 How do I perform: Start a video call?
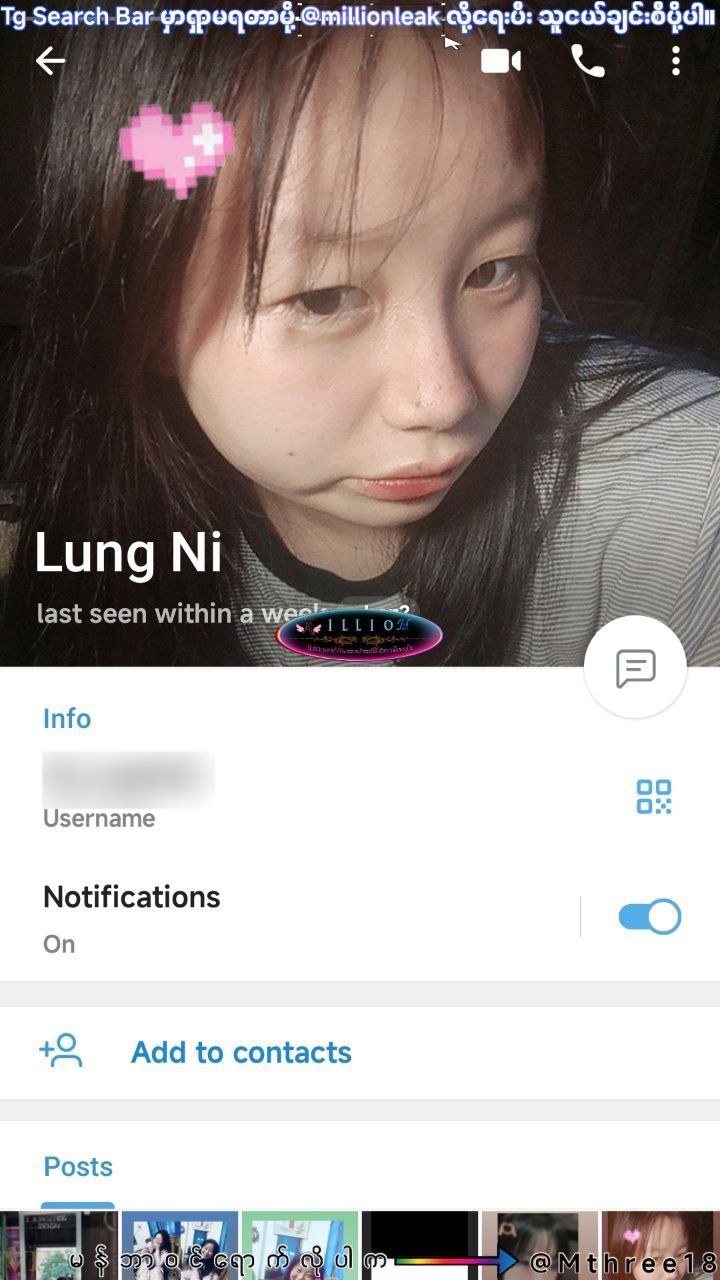501,62
